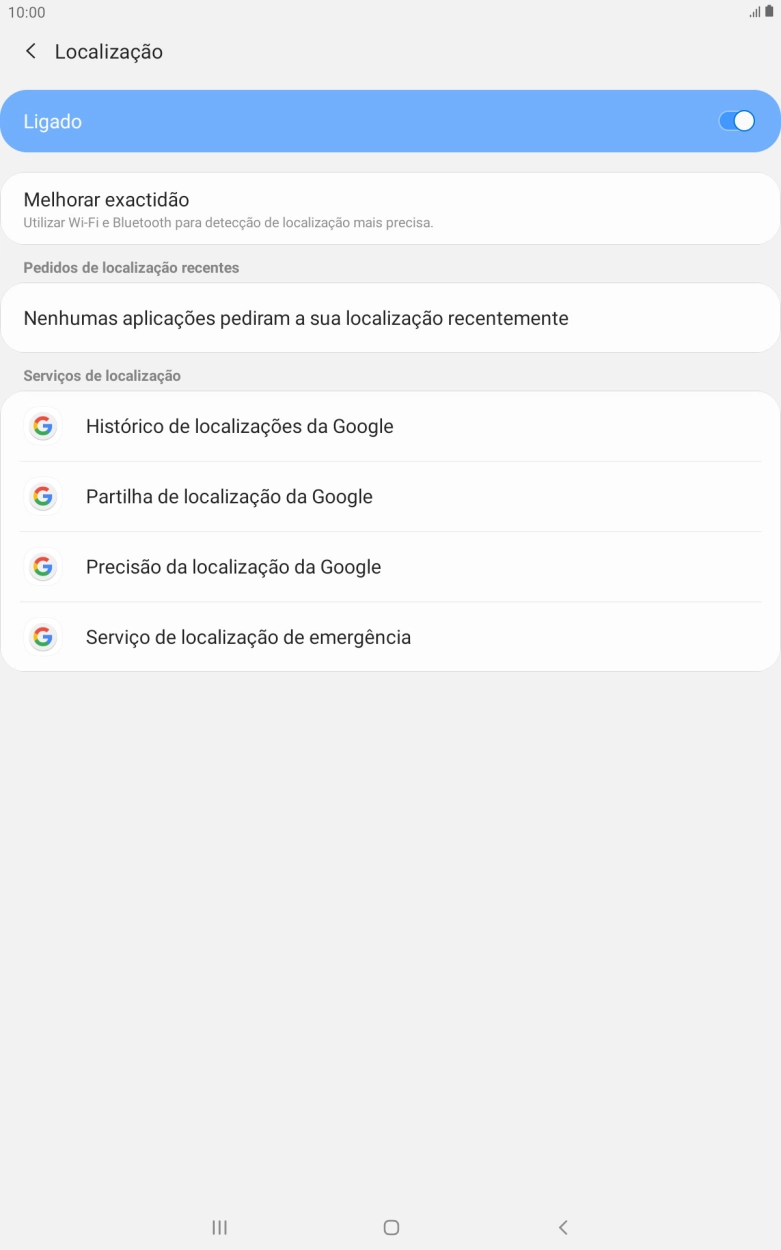Image resolution: width=781 pixels, height=1250 pixels.
Task: Click the Google icon beside Serviço de emergência
Action: point(43,637)
